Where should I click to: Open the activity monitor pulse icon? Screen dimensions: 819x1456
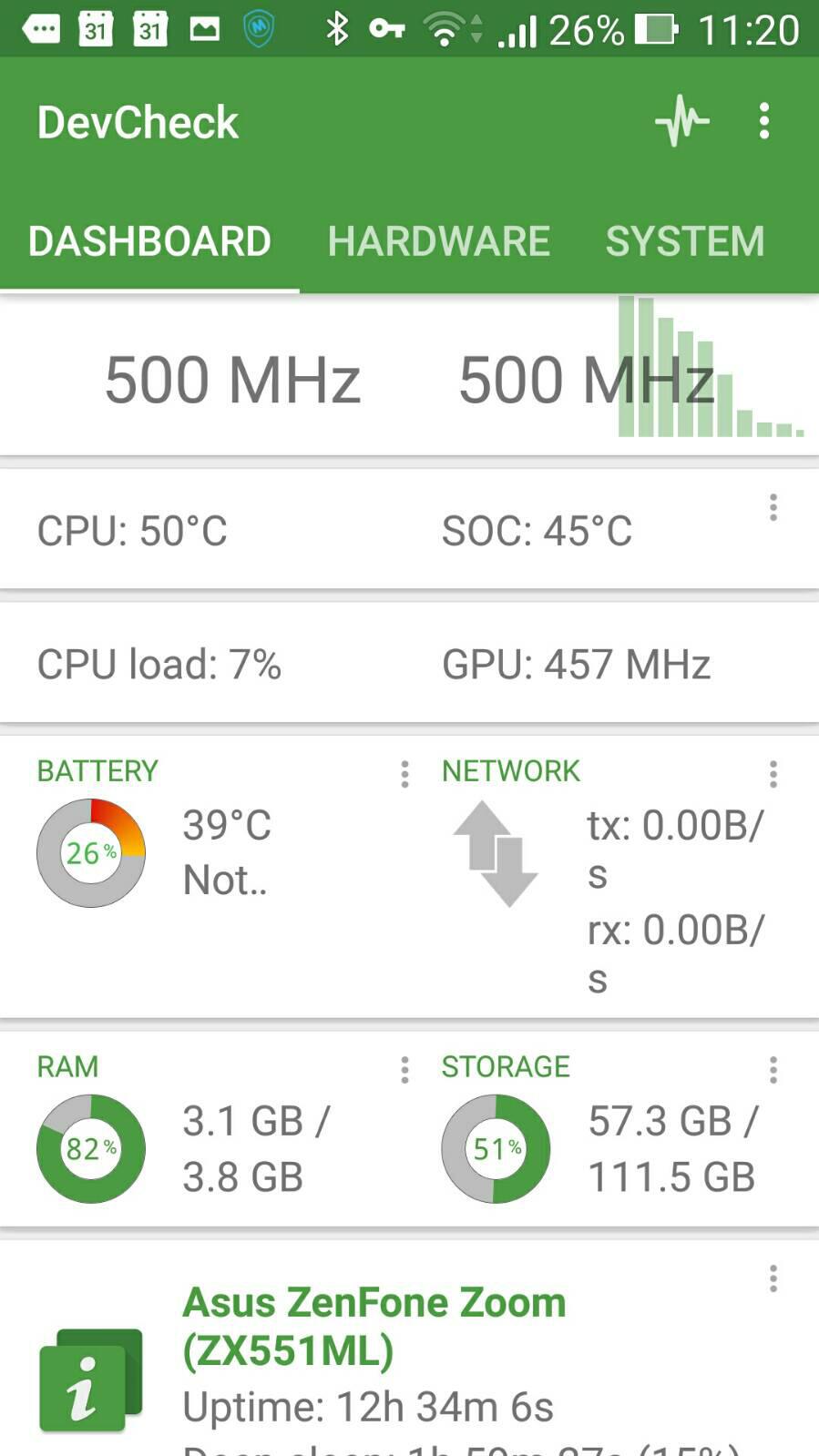pyautogui.click(x=681, y=120)
